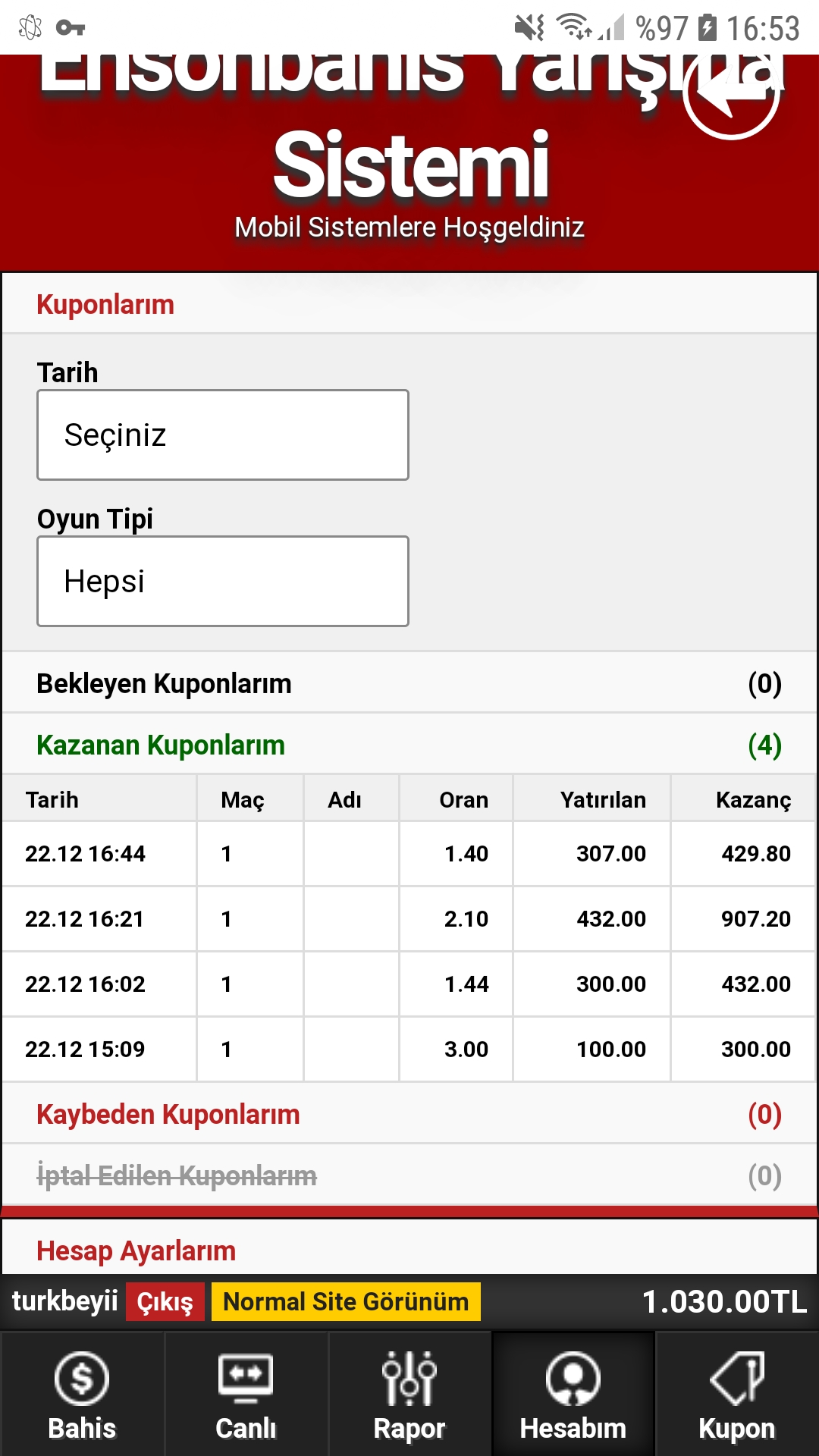Open the coupon from 22.12 16:21
This screenshot has height=1456, width=819.
click(409, 918)
